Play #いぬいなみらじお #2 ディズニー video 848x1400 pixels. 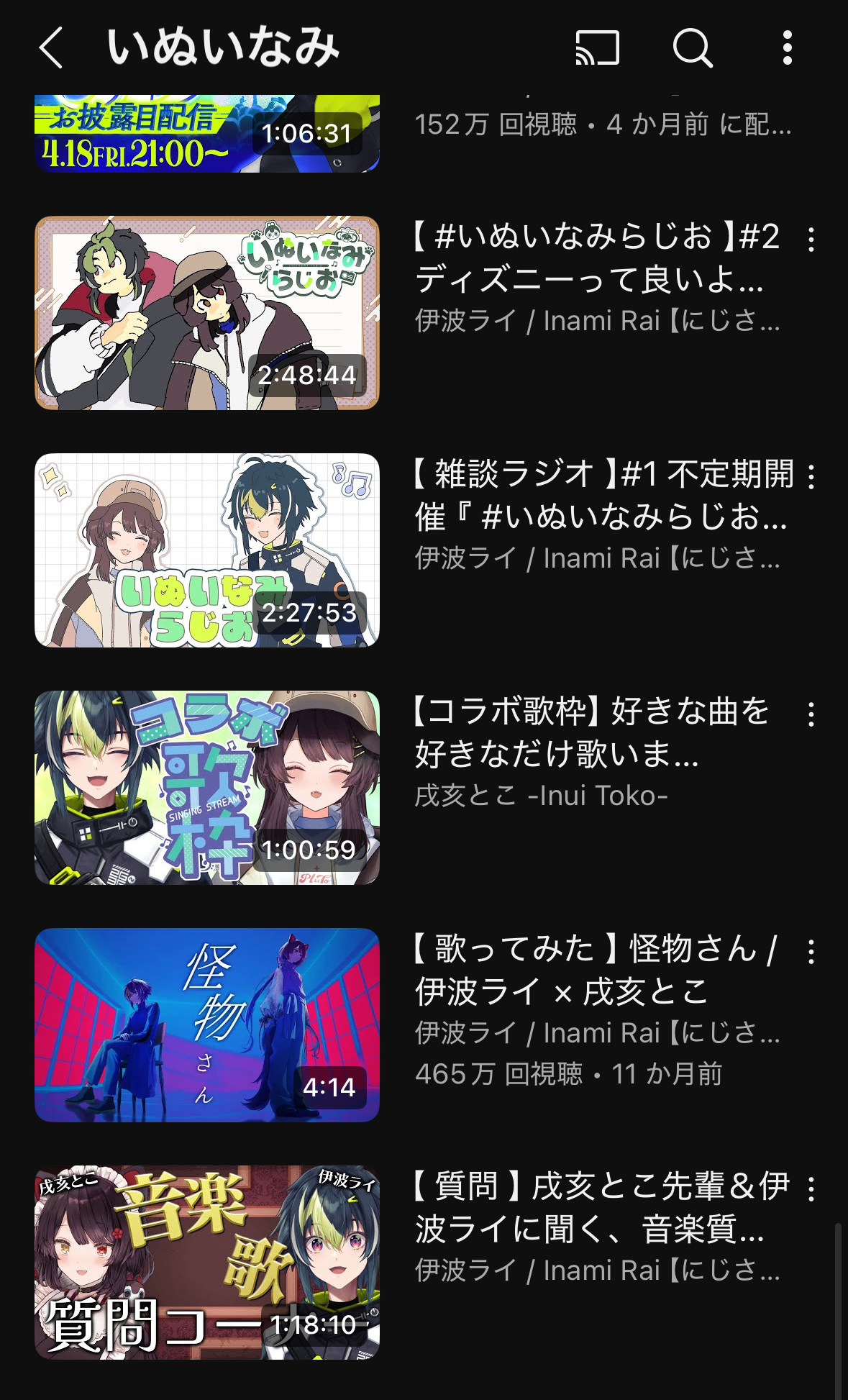tap(207, 313)
